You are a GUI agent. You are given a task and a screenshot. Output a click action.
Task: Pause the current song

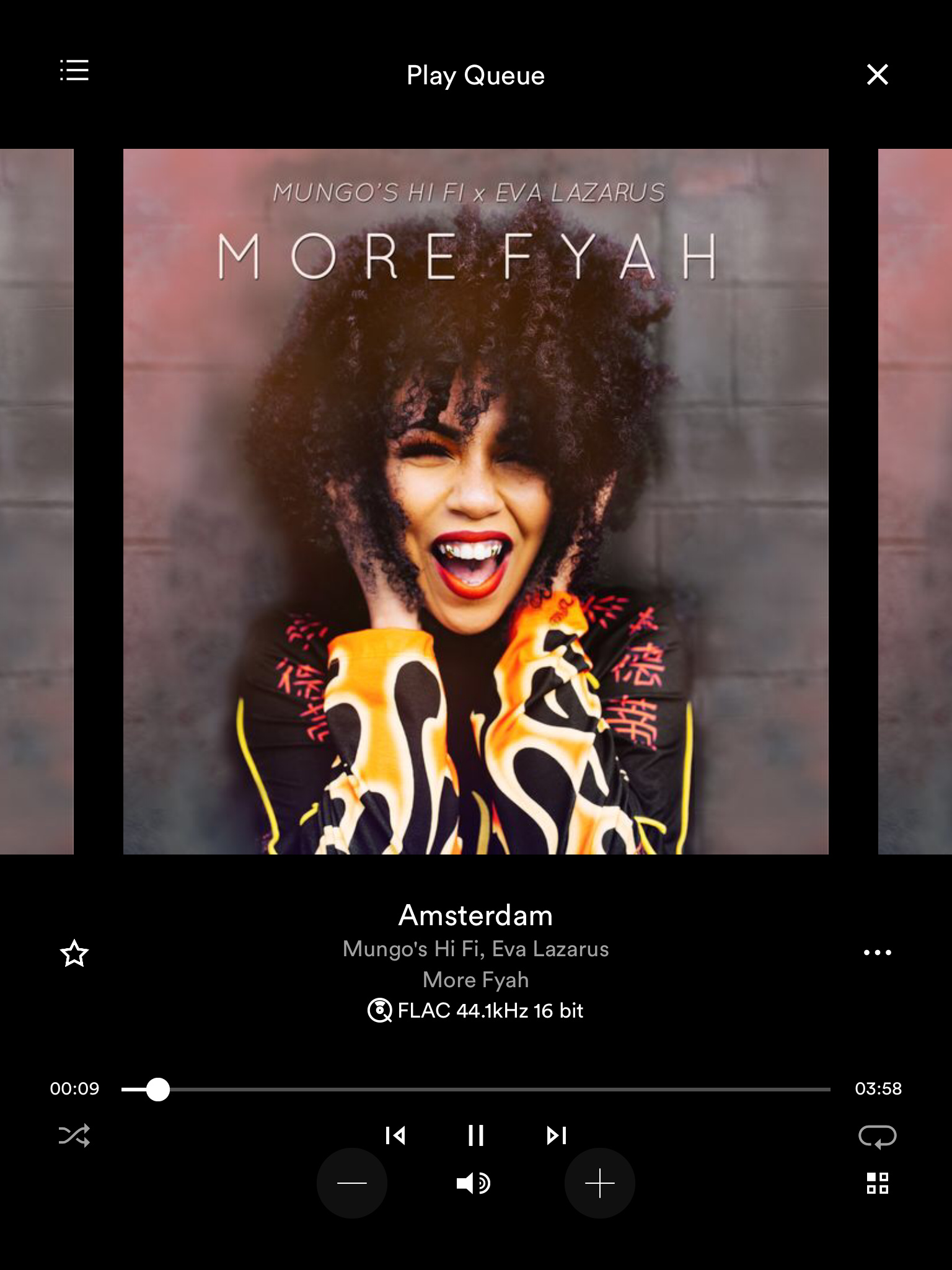coord(476,1135)
